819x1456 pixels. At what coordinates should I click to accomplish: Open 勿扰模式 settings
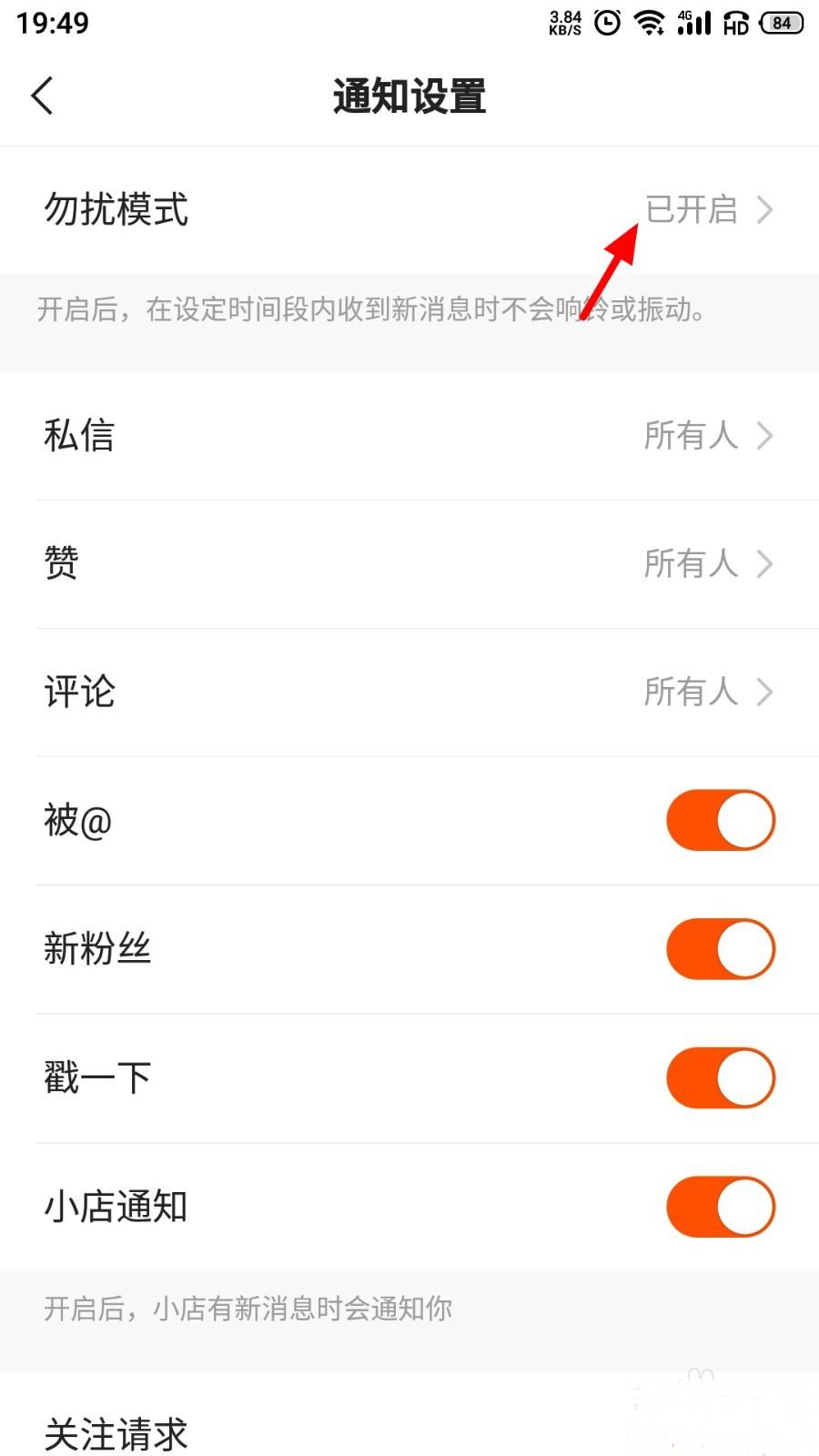coord(409,209)
